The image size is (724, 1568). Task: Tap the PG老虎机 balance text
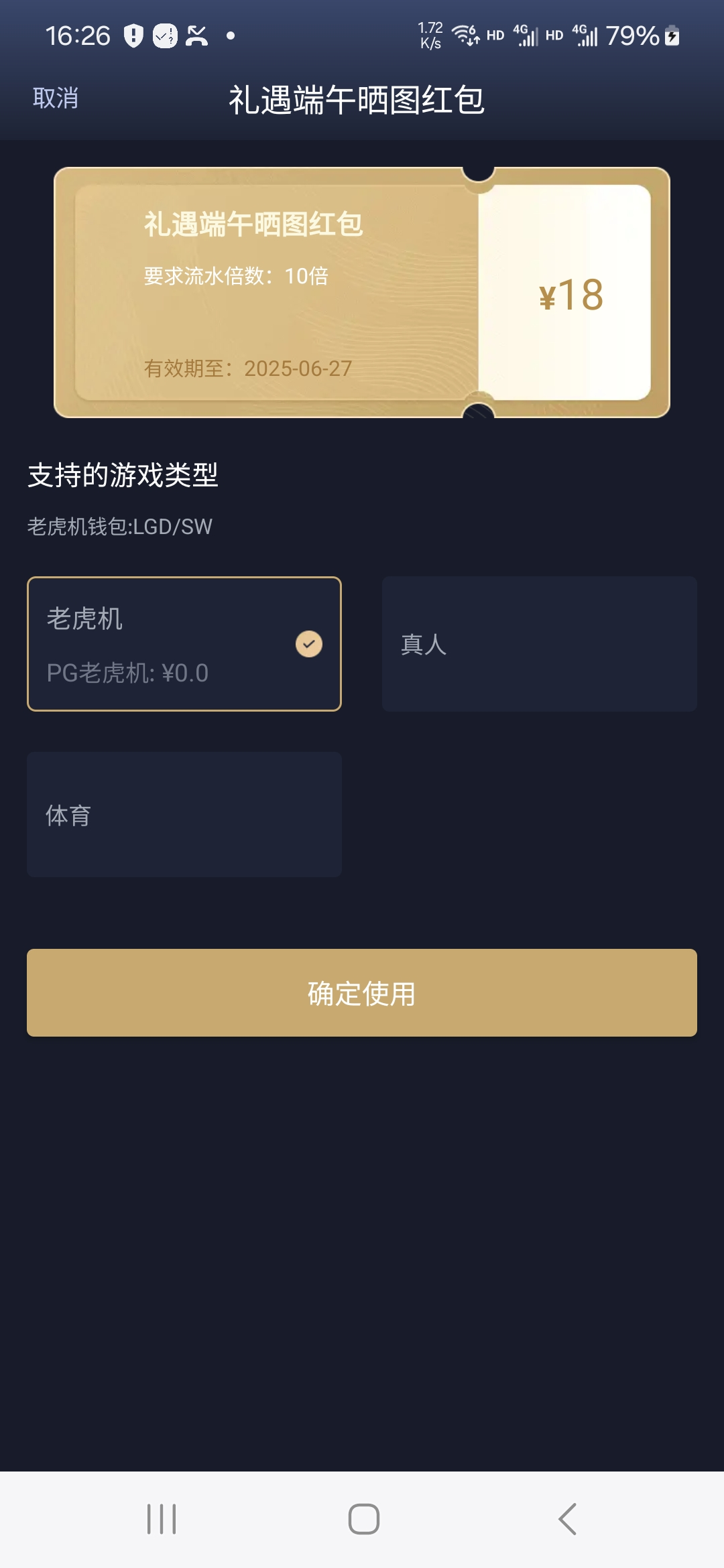(129, 673)
